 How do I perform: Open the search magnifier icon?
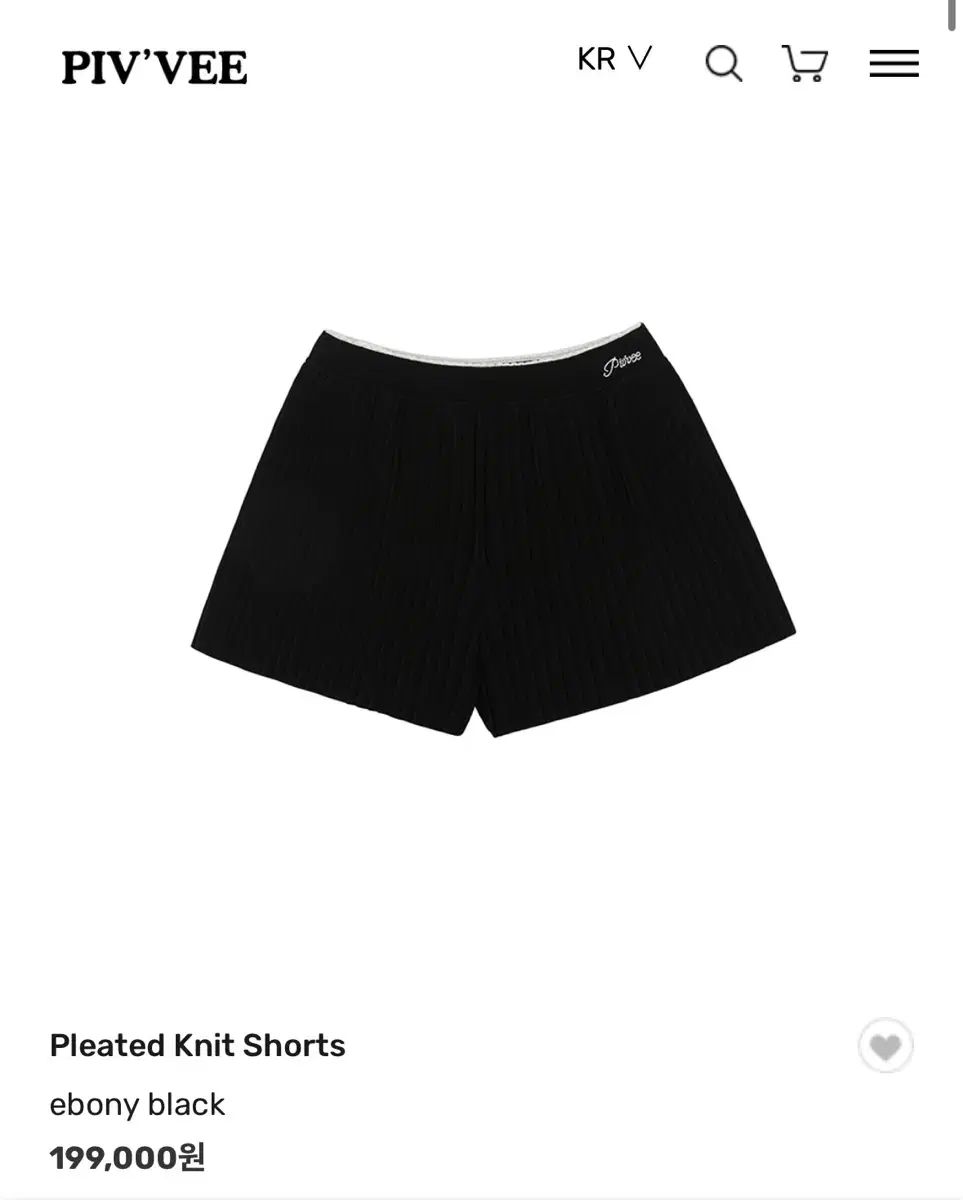tap(723, 64)
